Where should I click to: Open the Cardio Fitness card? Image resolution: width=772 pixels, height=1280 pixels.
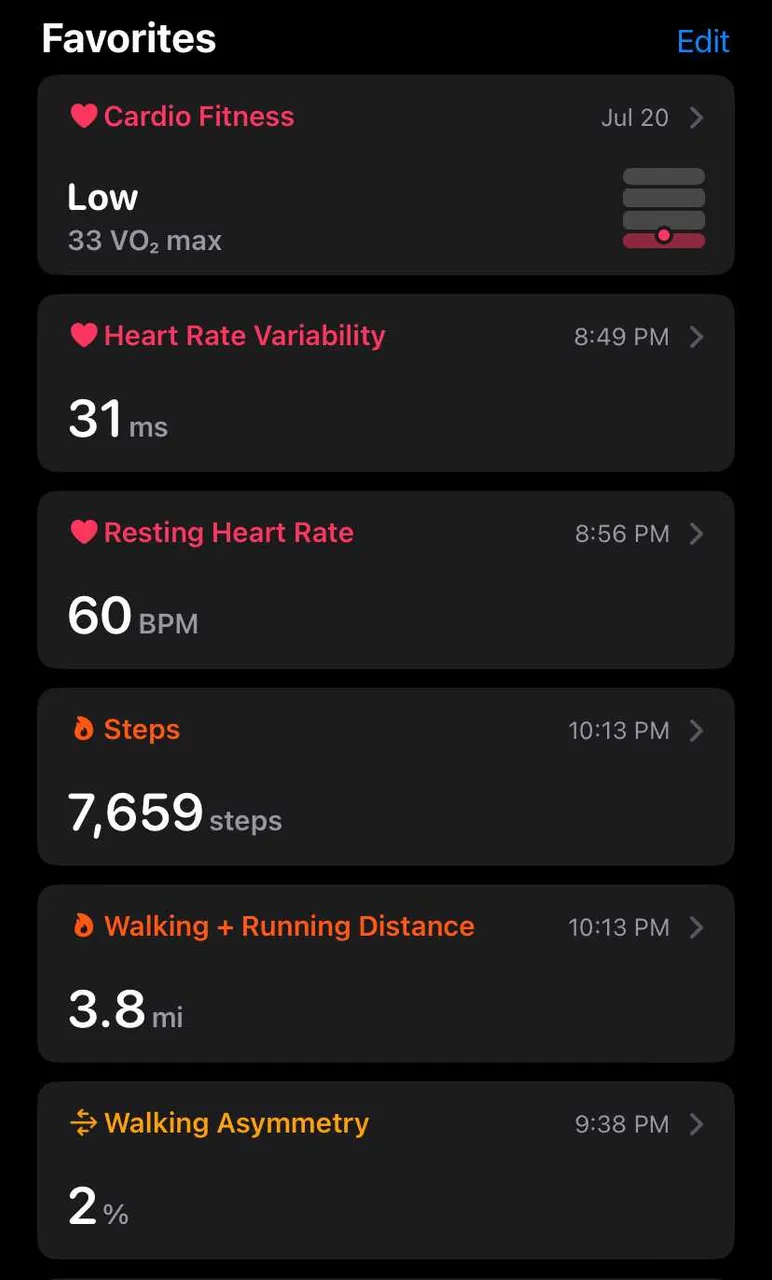pos(385,175)
